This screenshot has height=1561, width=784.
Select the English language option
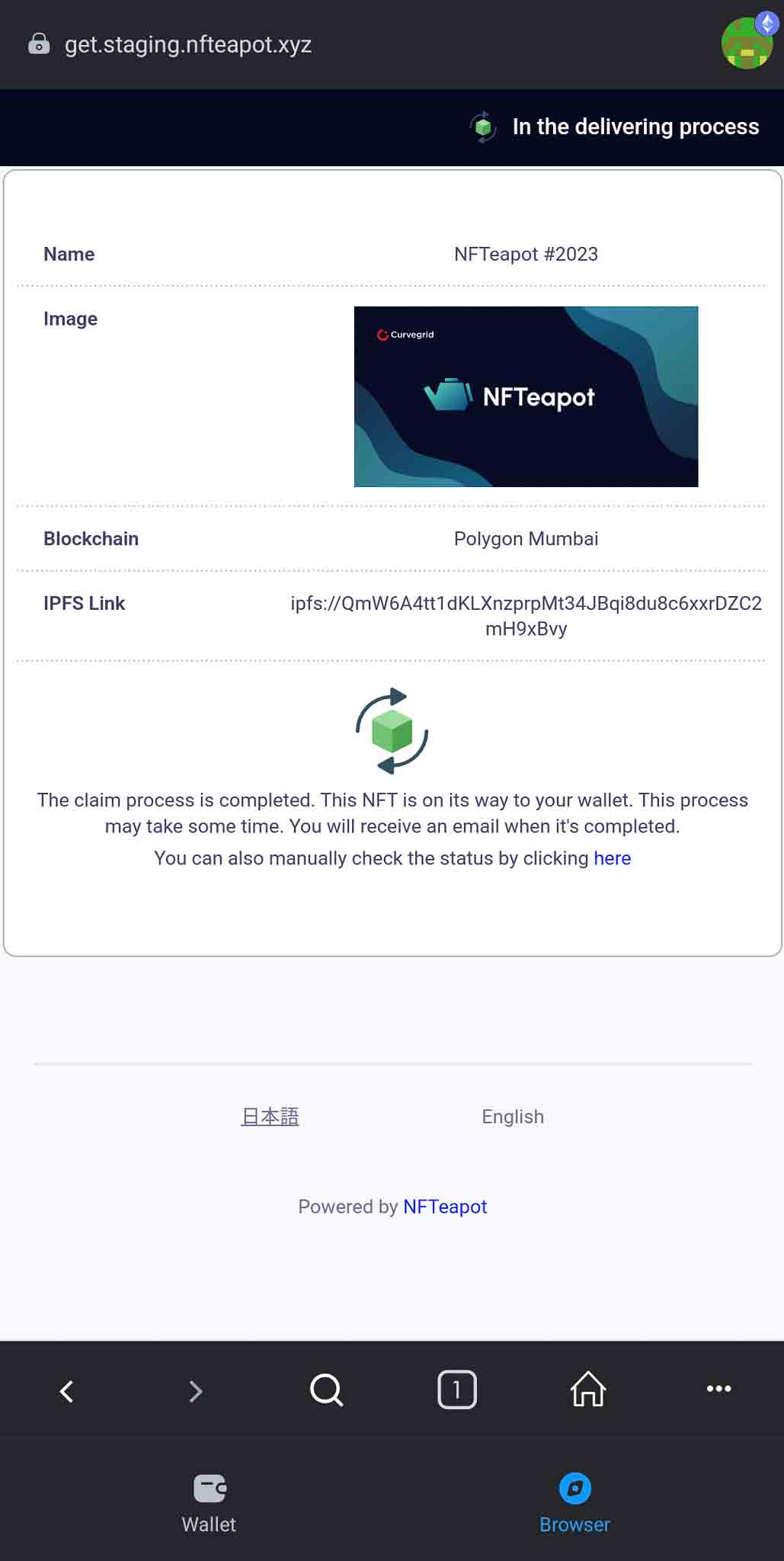[x=512, y=1117]
